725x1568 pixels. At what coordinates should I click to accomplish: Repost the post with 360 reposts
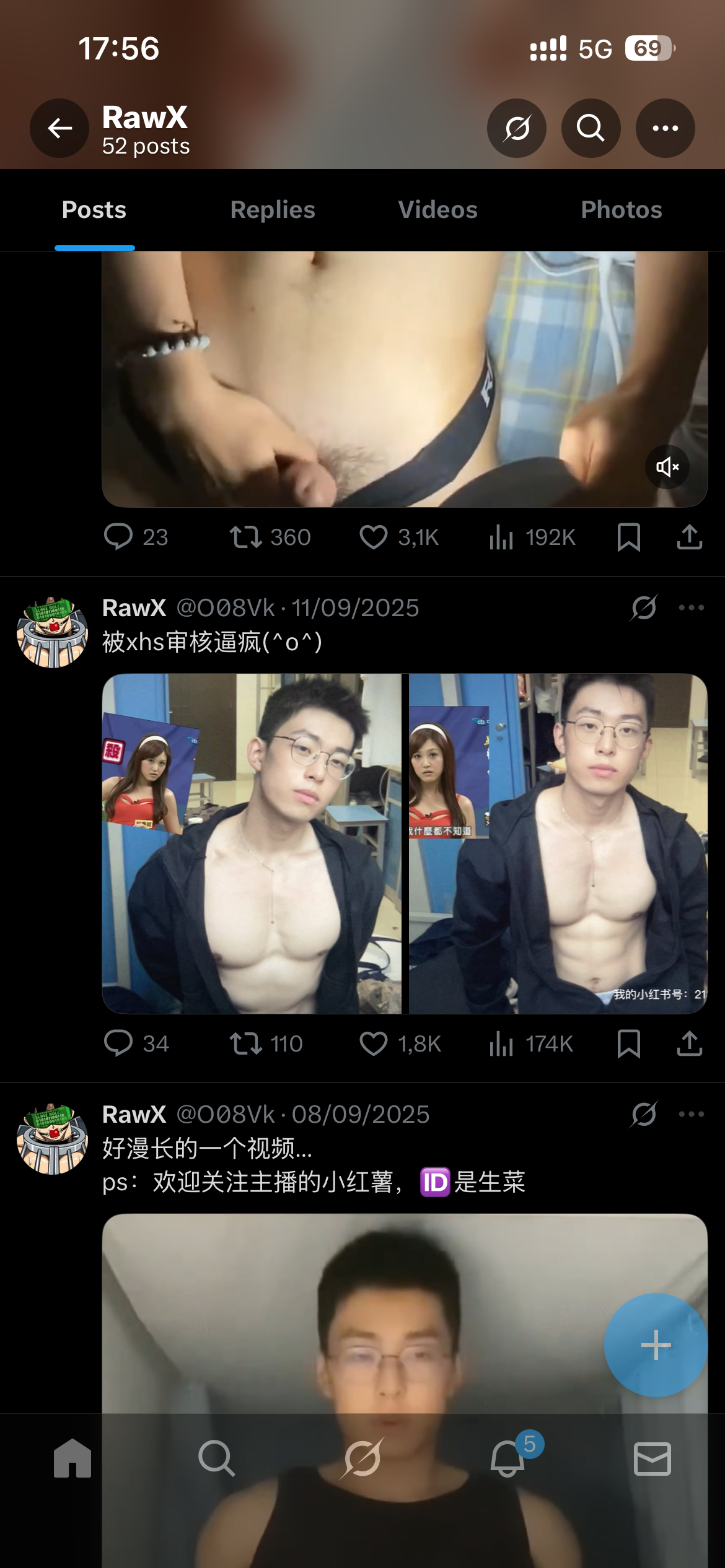246,537
